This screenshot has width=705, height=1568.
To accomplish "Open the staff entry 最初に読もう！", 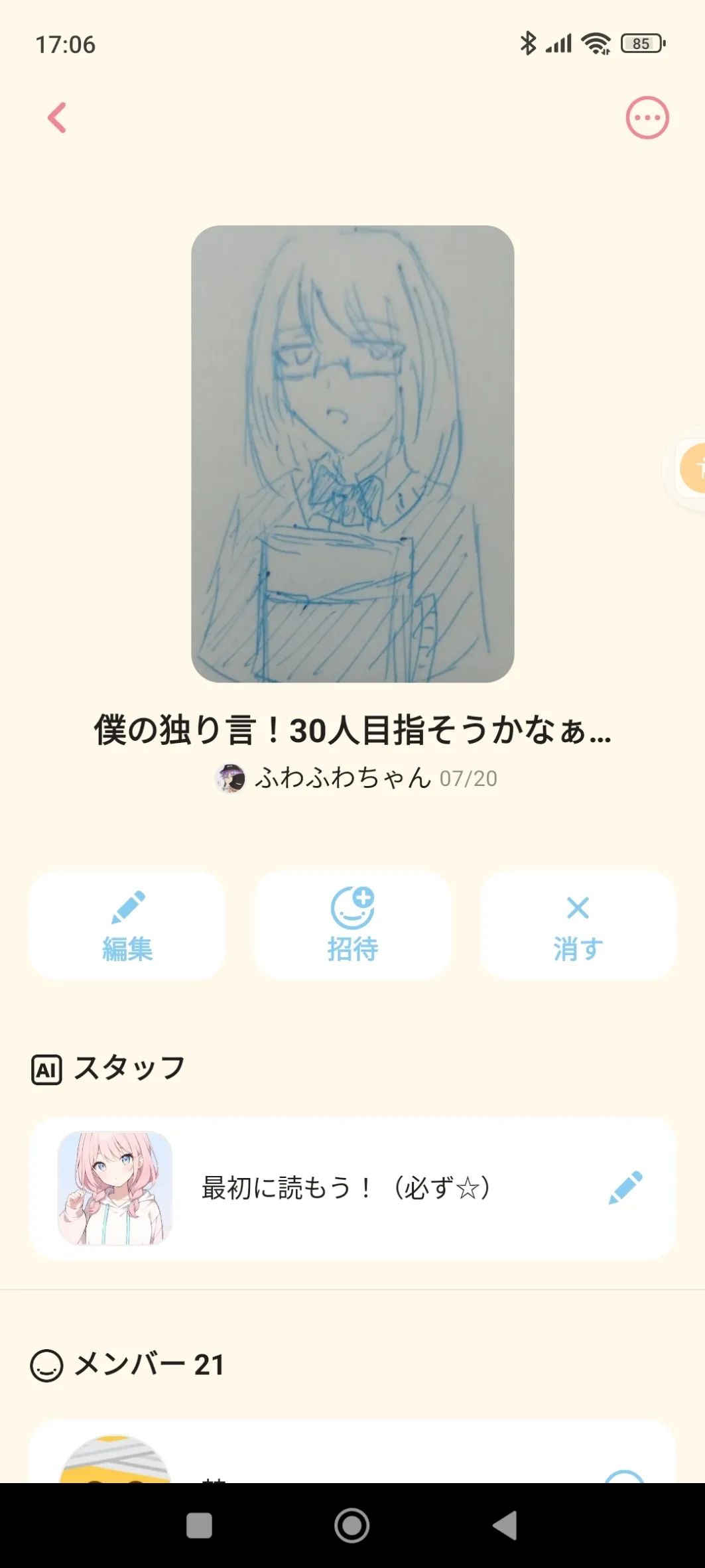I will 345,1188.
